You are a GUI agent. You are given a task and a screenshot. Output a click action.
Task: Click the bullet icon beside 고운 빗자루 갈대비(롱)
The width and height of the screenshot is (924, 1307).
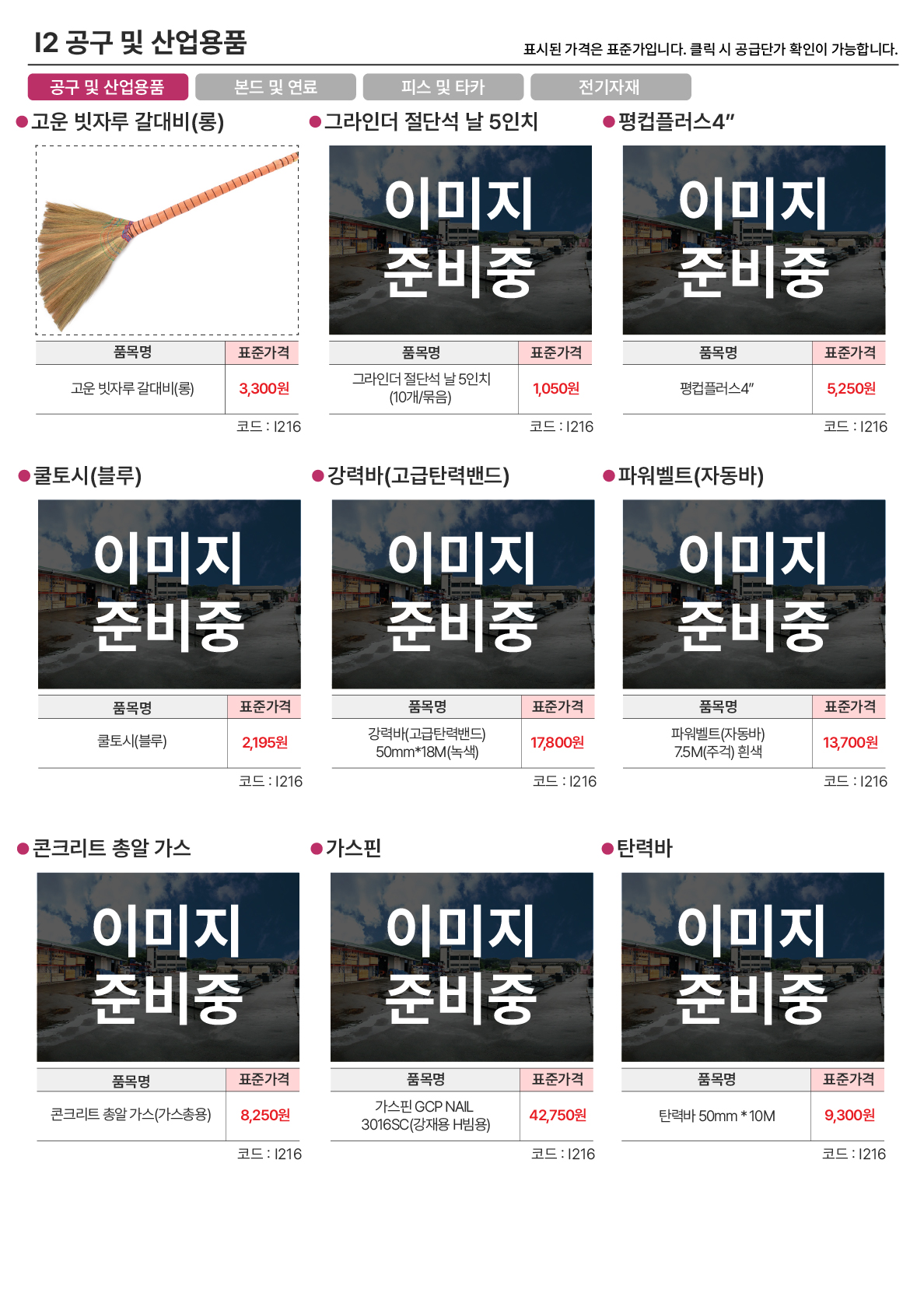pos(21,121)
